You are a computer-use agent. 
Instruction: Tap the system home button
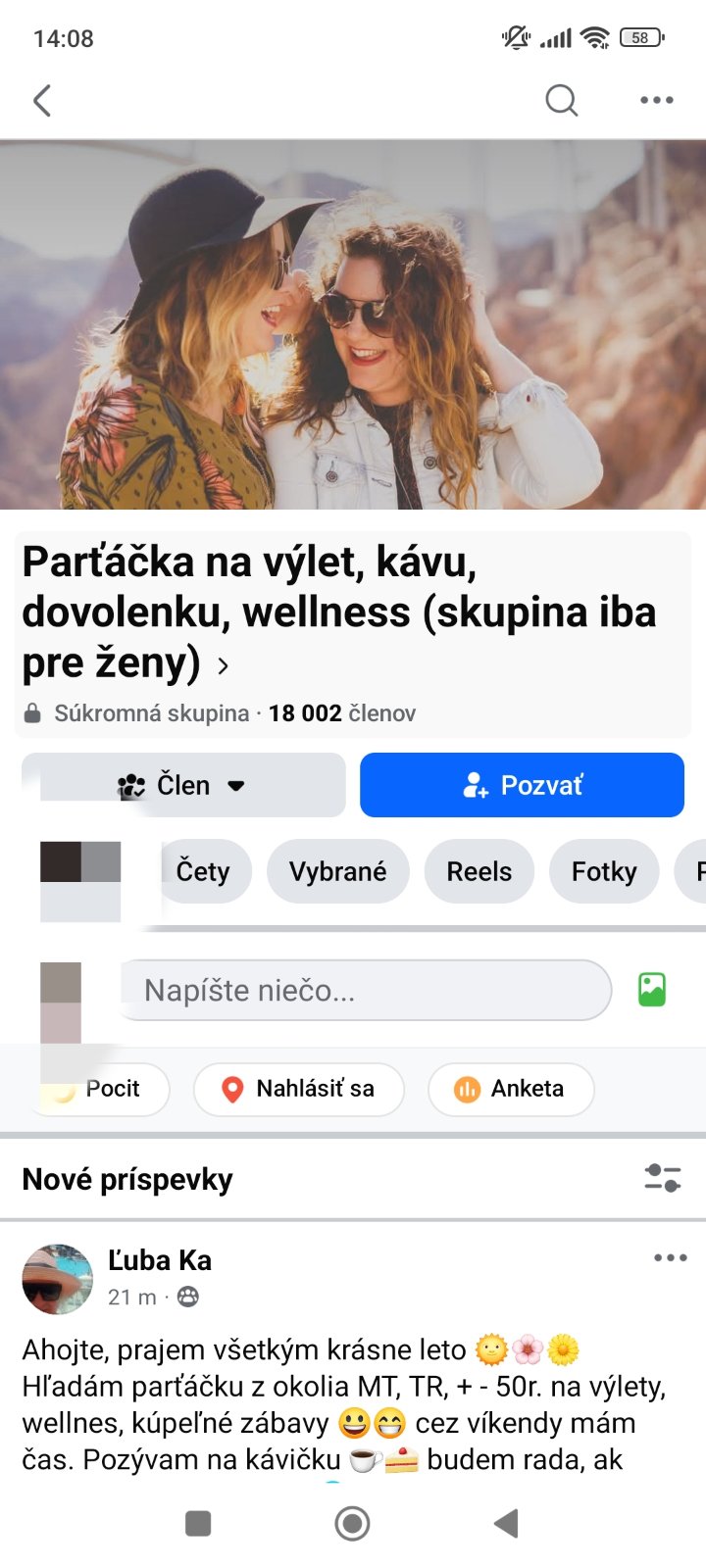tap(352, 1523)
